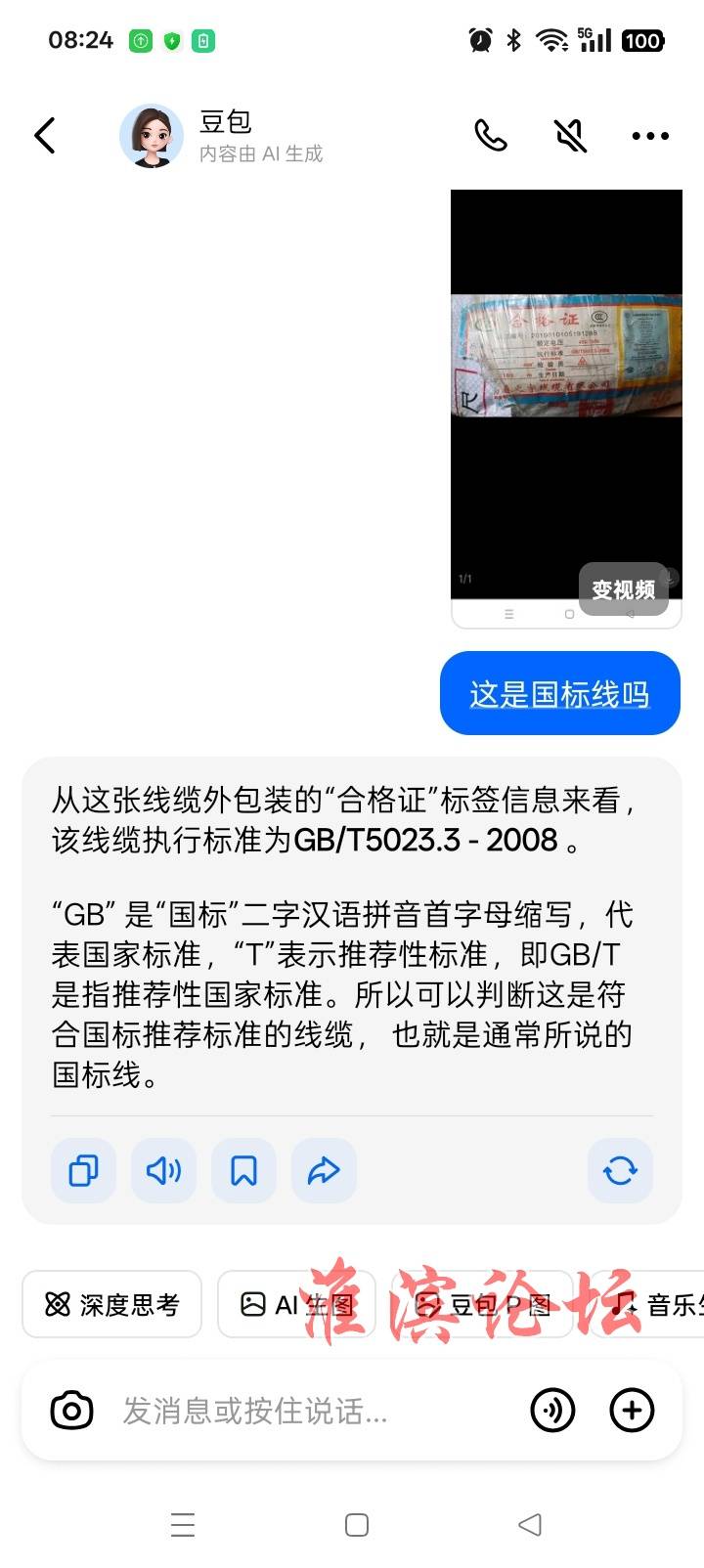Viewport: 704px width, 1568px height.
Task: Open the plus attachments menu
Action: coord(632,1411)
